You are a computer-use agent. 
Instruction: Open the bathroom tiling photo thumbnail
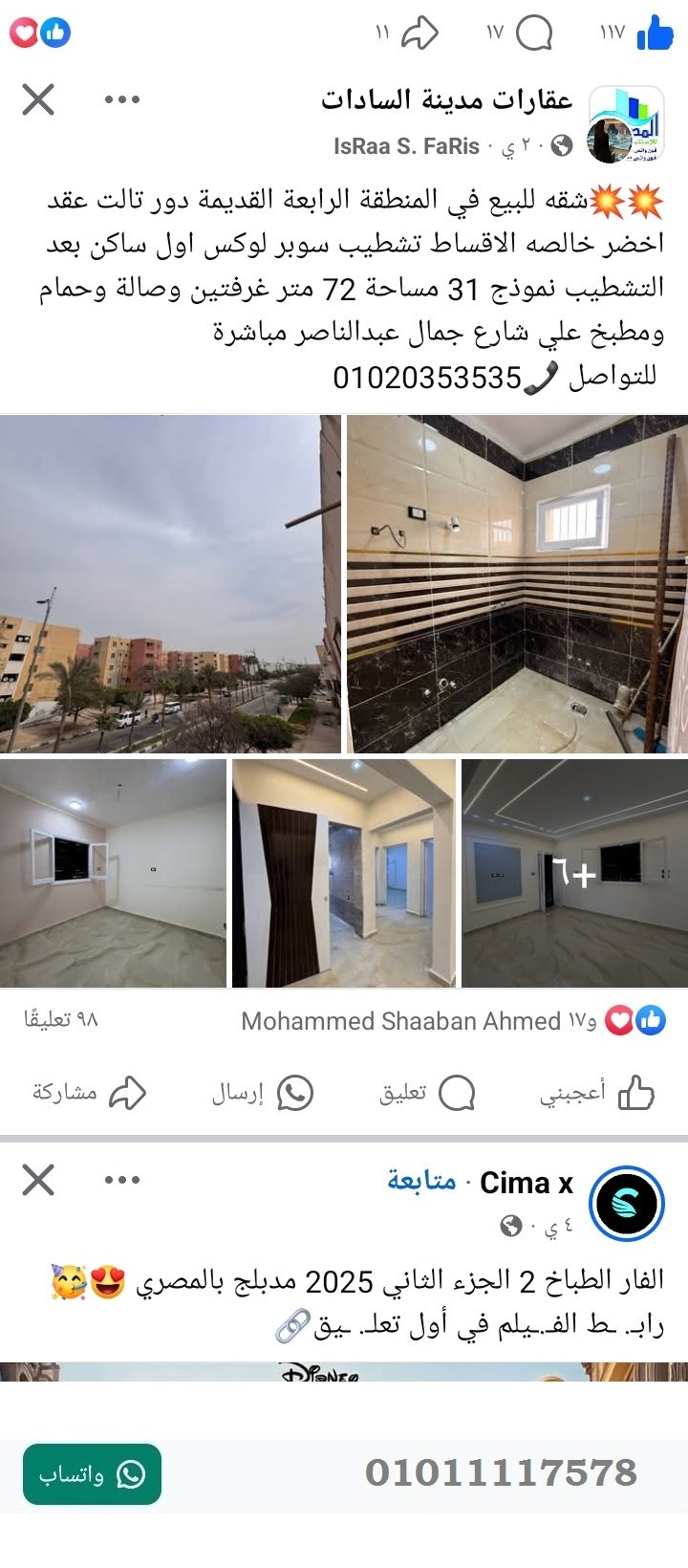point(516,583)
